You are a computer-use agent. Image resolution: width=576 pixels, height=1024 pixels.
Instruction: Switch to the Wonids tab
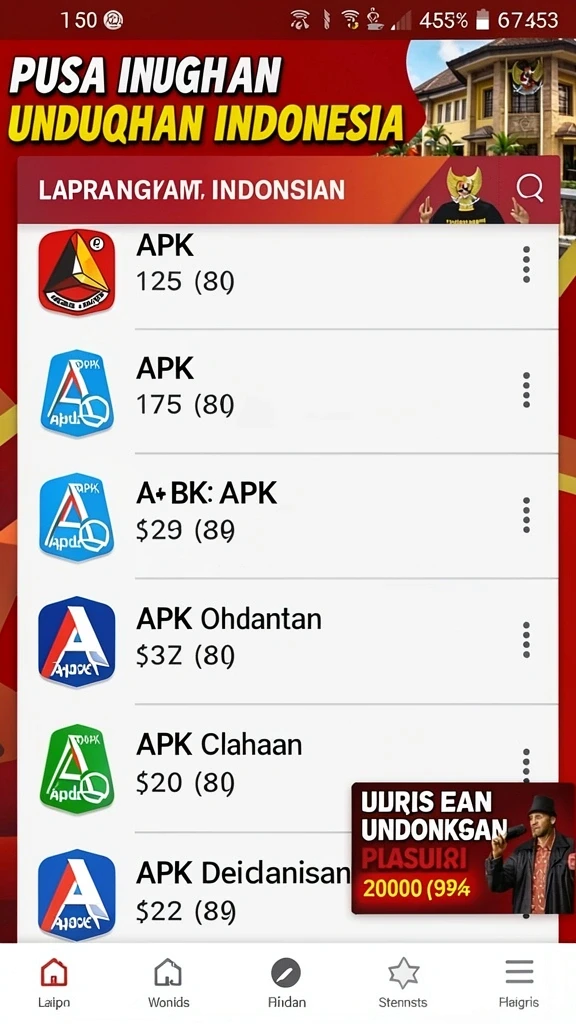coord(168,984)
